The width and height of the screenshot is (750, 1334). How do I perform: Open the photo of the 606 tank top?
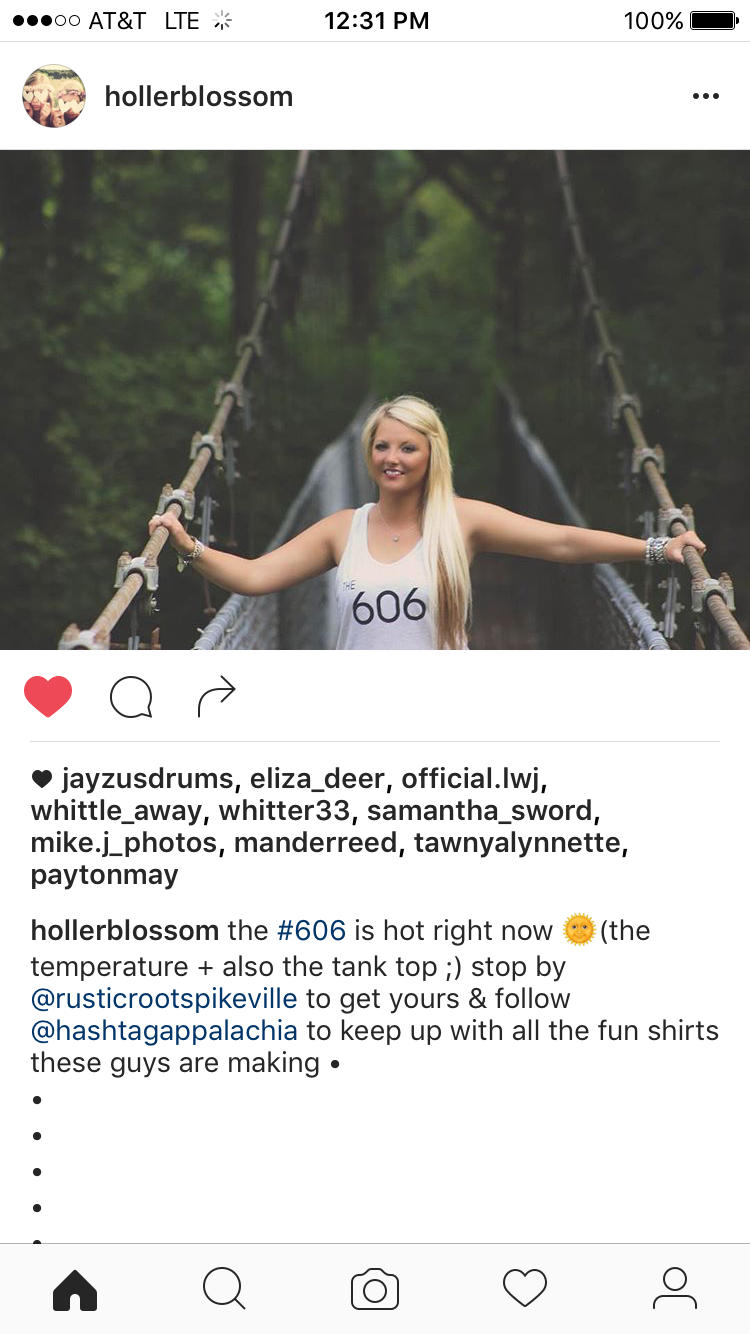[x=375, y=400]
